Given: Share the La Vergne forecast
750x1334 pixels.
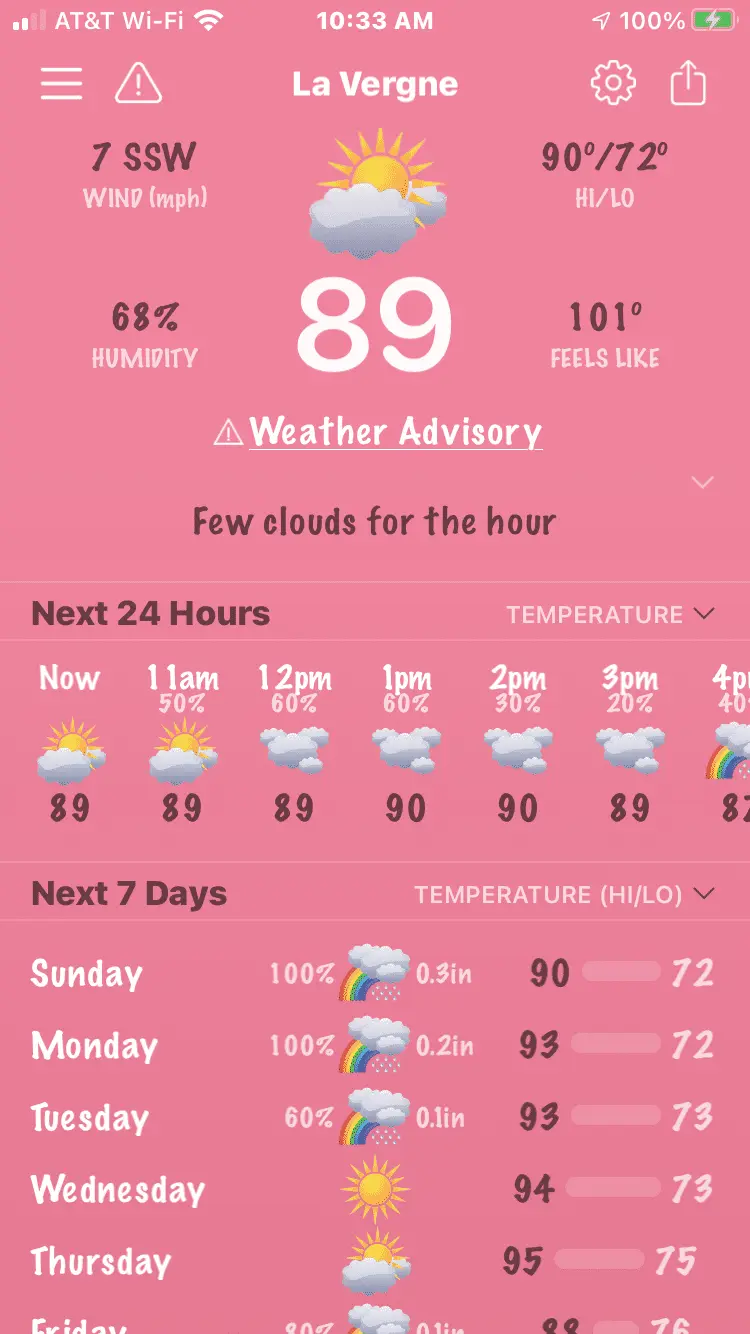Looking at the screenshot, I should coord(688,84).
